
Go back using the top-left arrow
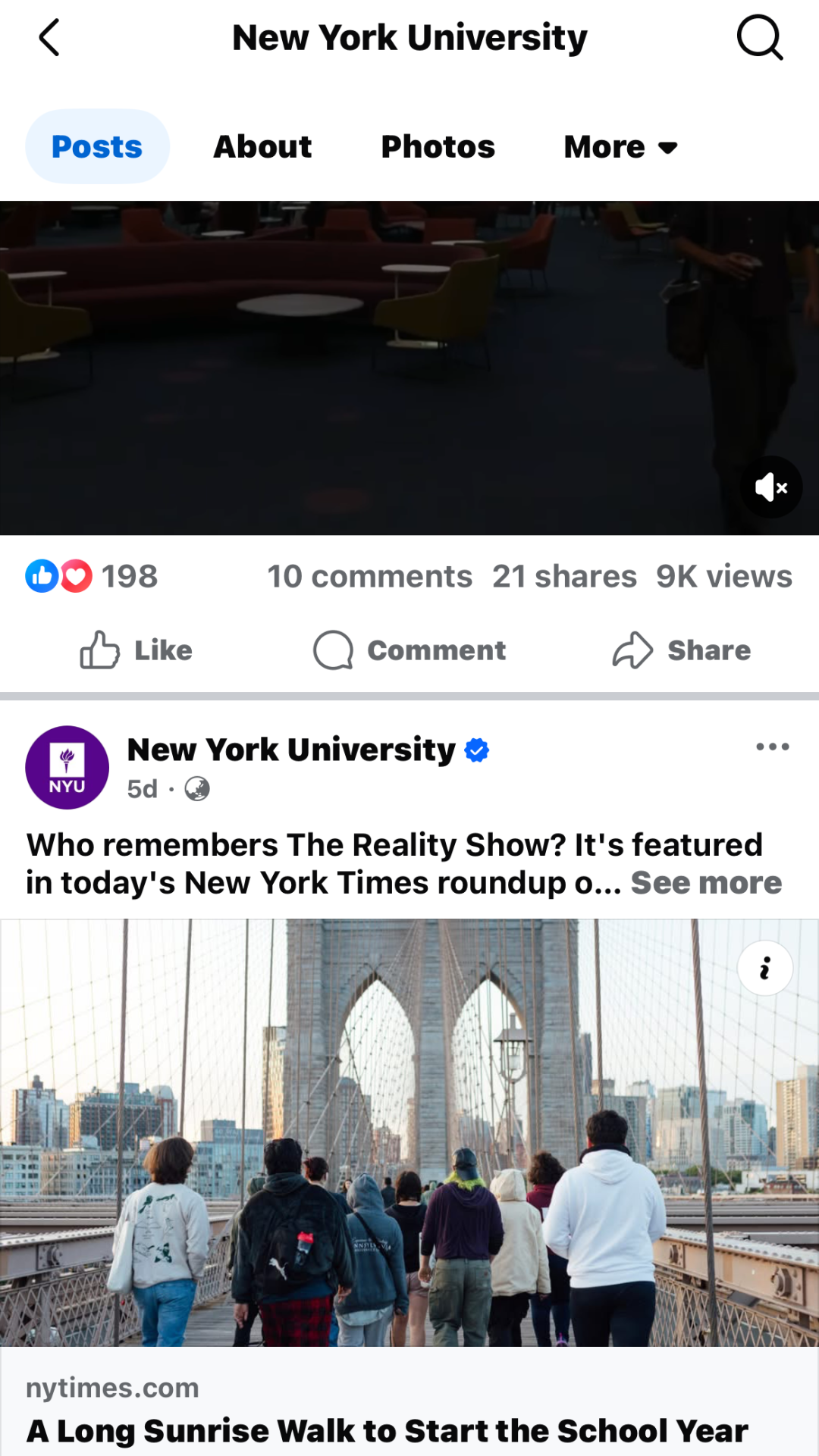49,38
